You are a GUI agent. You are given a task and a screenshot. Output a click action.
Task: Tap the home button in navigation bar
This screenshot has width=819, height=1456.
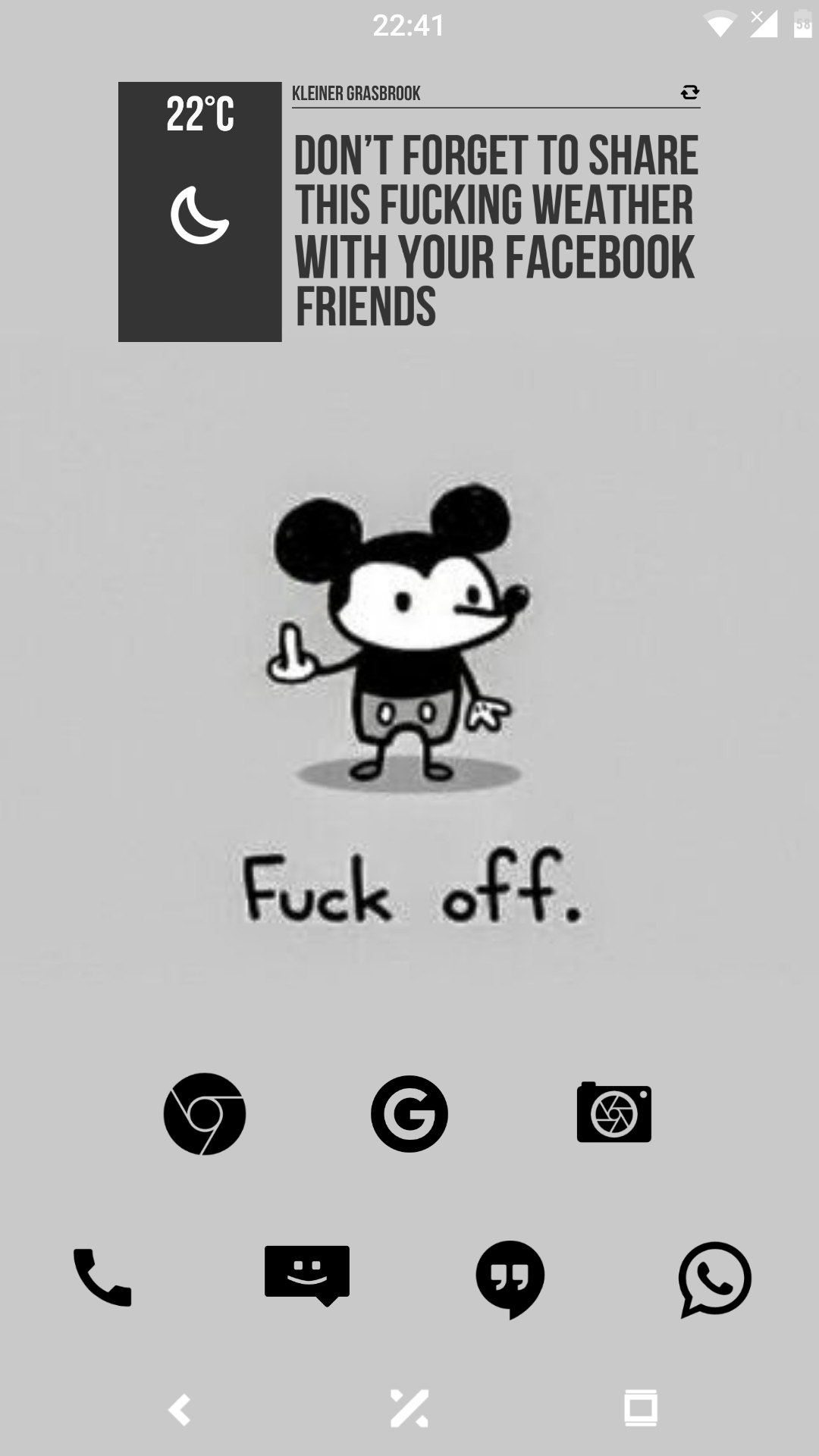[x=409, y=1408]
